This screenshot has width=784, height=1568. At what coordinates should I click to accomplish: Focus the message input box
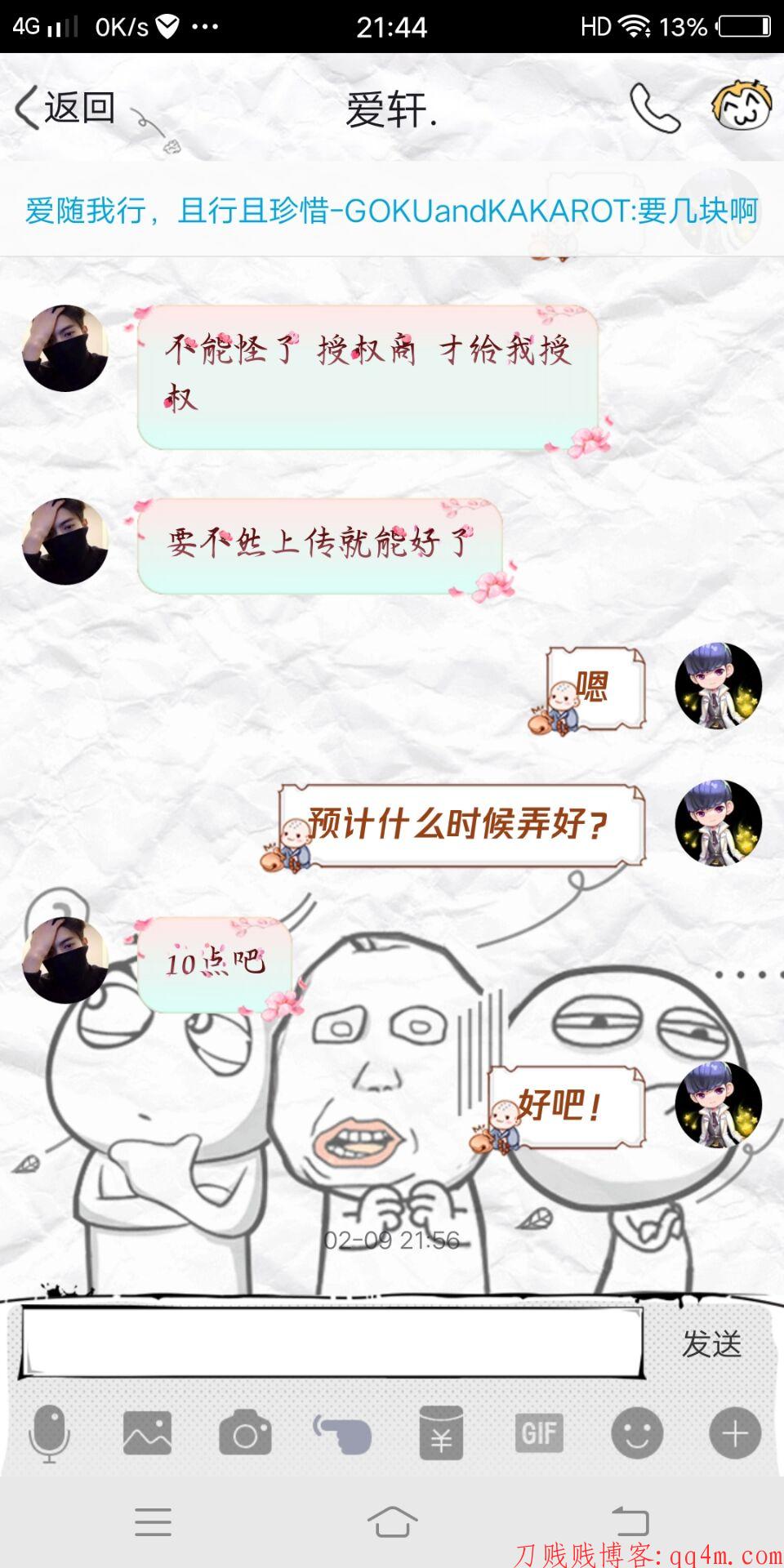coord(331,1343)
